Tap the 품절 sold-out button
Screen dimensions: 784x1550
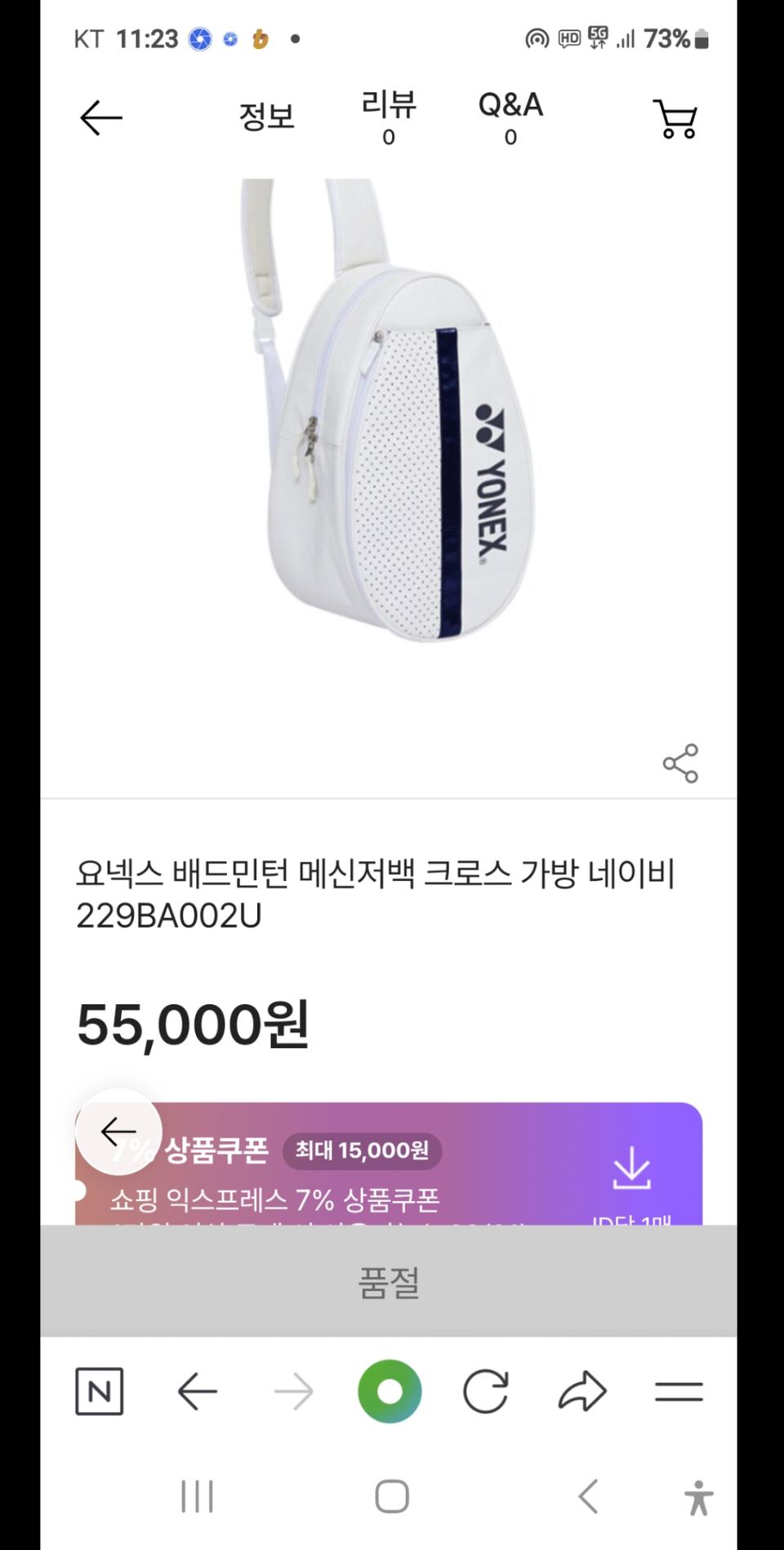pyautogui.click(x=390, y=1284)
